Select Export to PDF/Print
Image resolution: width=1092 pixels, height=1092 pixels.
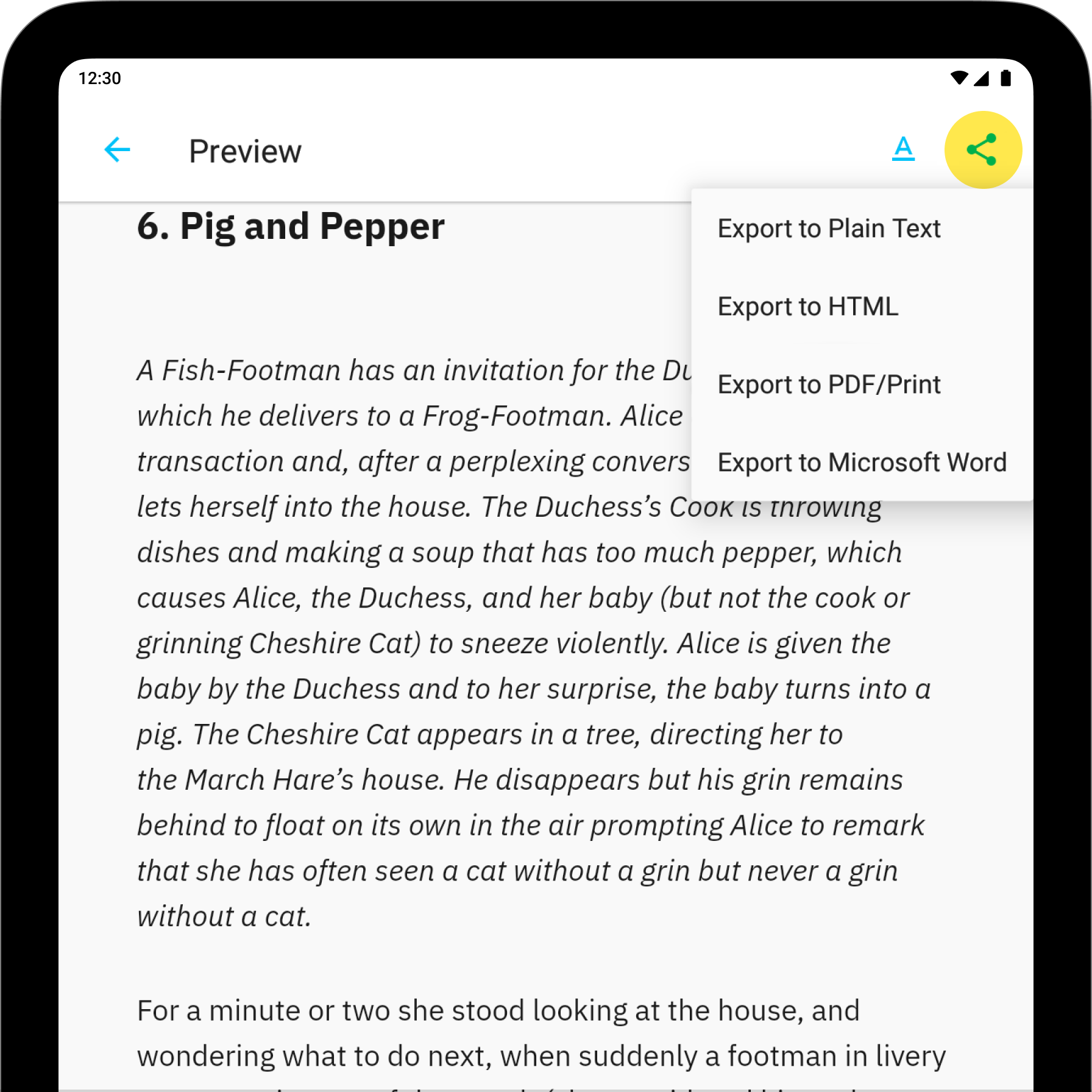pyautogui.click(x=829, y=385)
